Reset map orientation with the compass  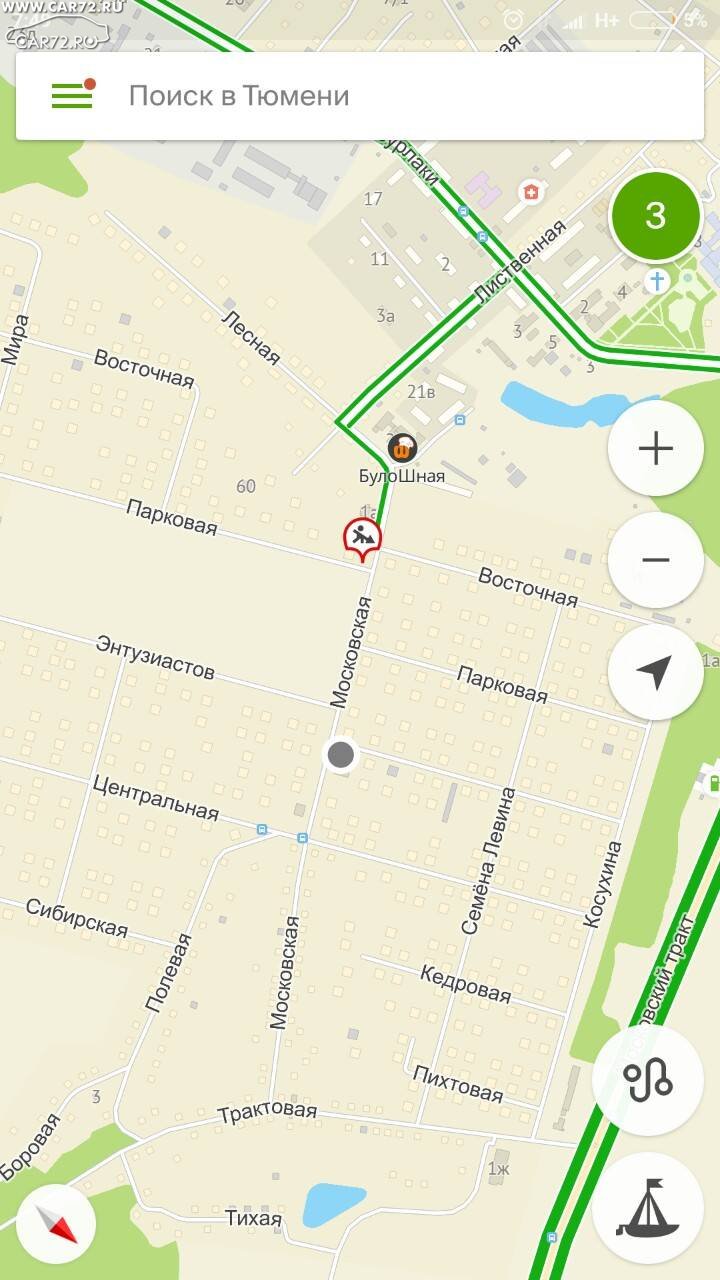click(56, 1223)
